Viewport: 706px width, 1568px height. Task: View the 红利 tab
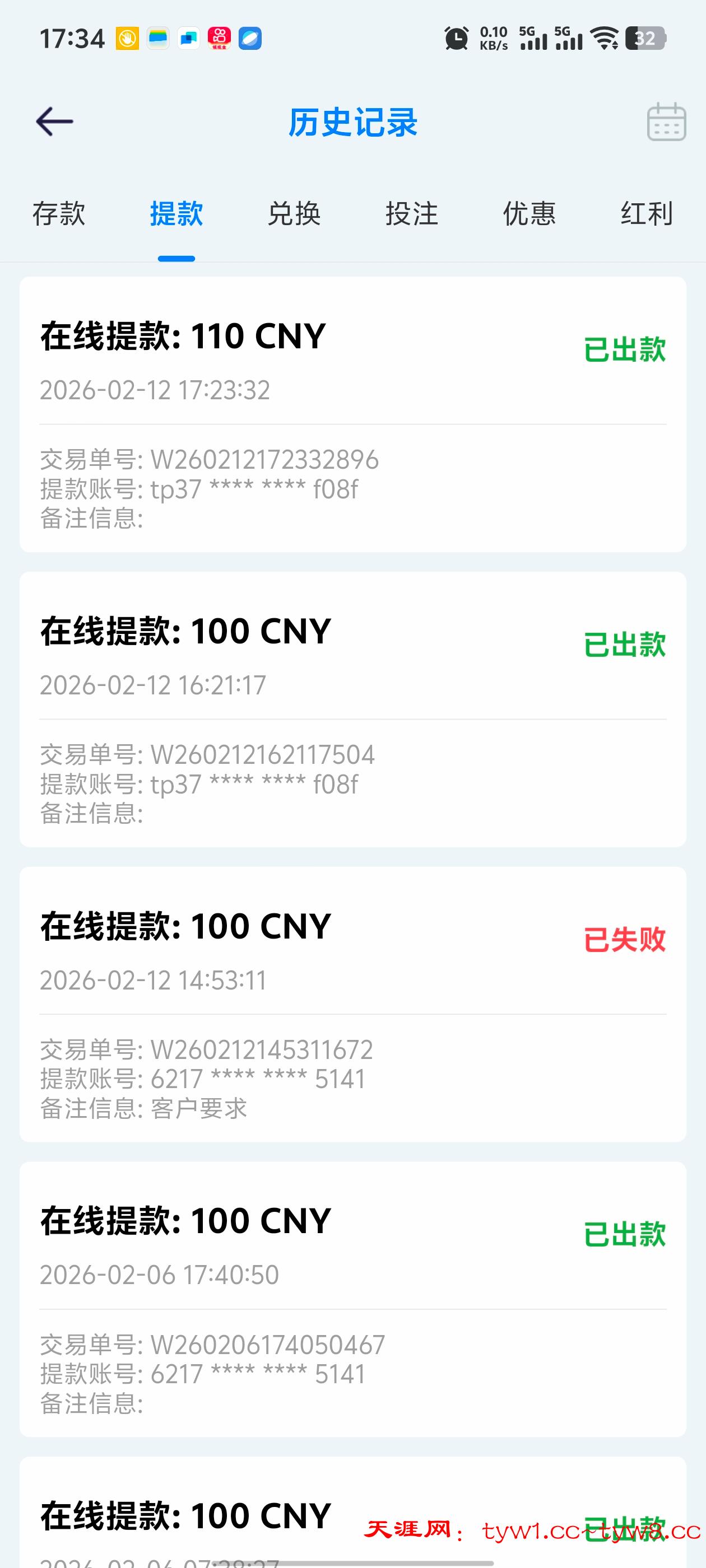pyautogui.click(x=646, y=214)
